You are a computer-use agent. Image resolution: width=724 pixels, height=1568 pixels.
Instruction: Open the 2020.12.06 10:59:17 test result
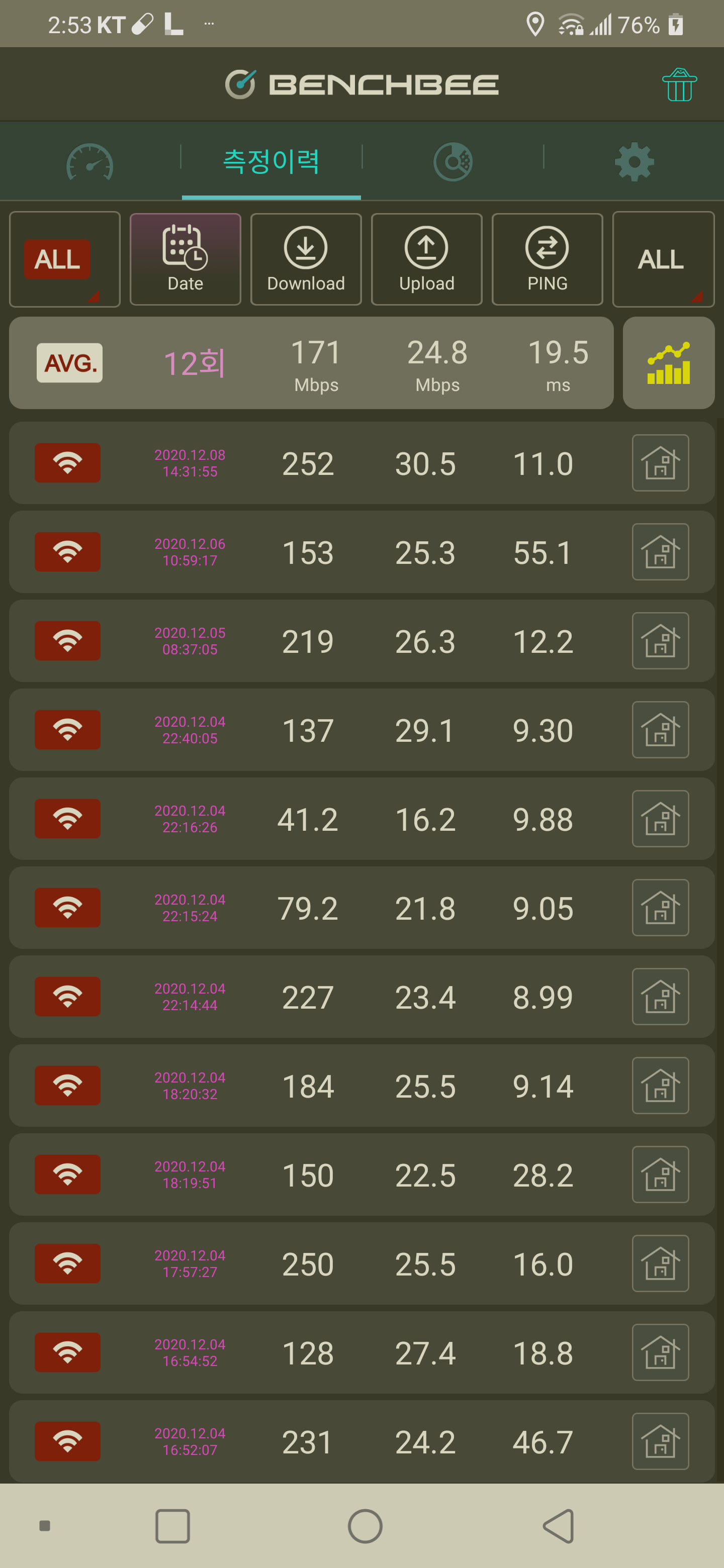(x=361, y=552)
